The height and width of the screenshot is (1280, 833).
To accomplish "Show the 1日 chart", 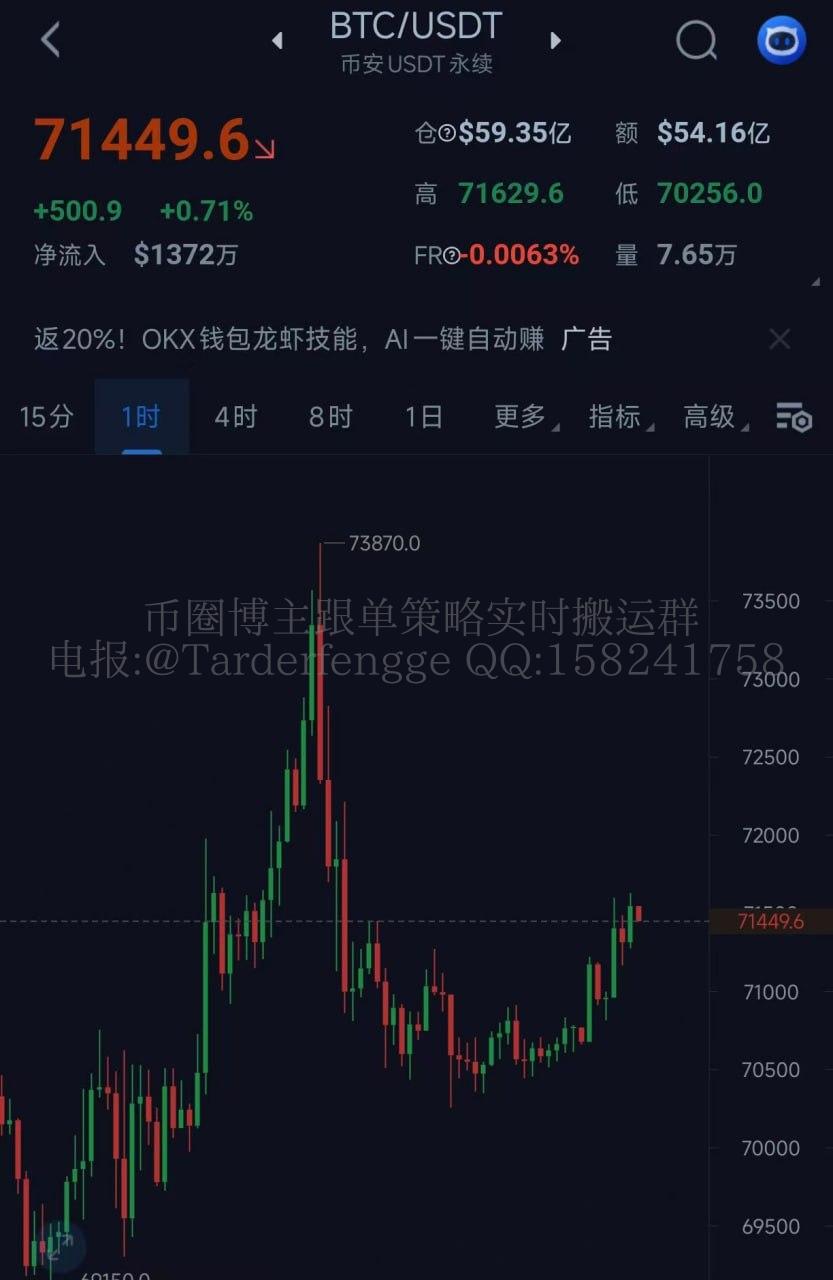I will pyautogui.click(x=423, y=416).
